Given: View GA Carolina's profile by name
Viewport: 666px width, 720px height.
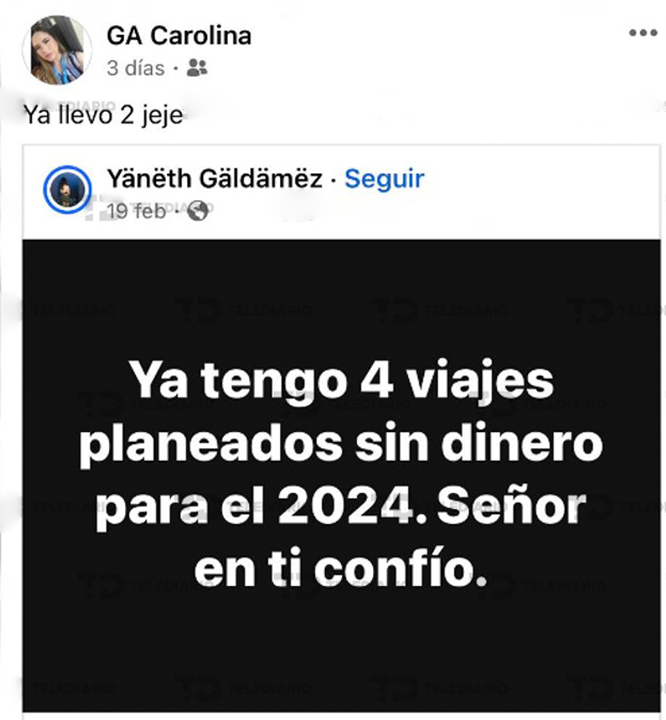Looking at the screenshot, I should tap(179, 36).
